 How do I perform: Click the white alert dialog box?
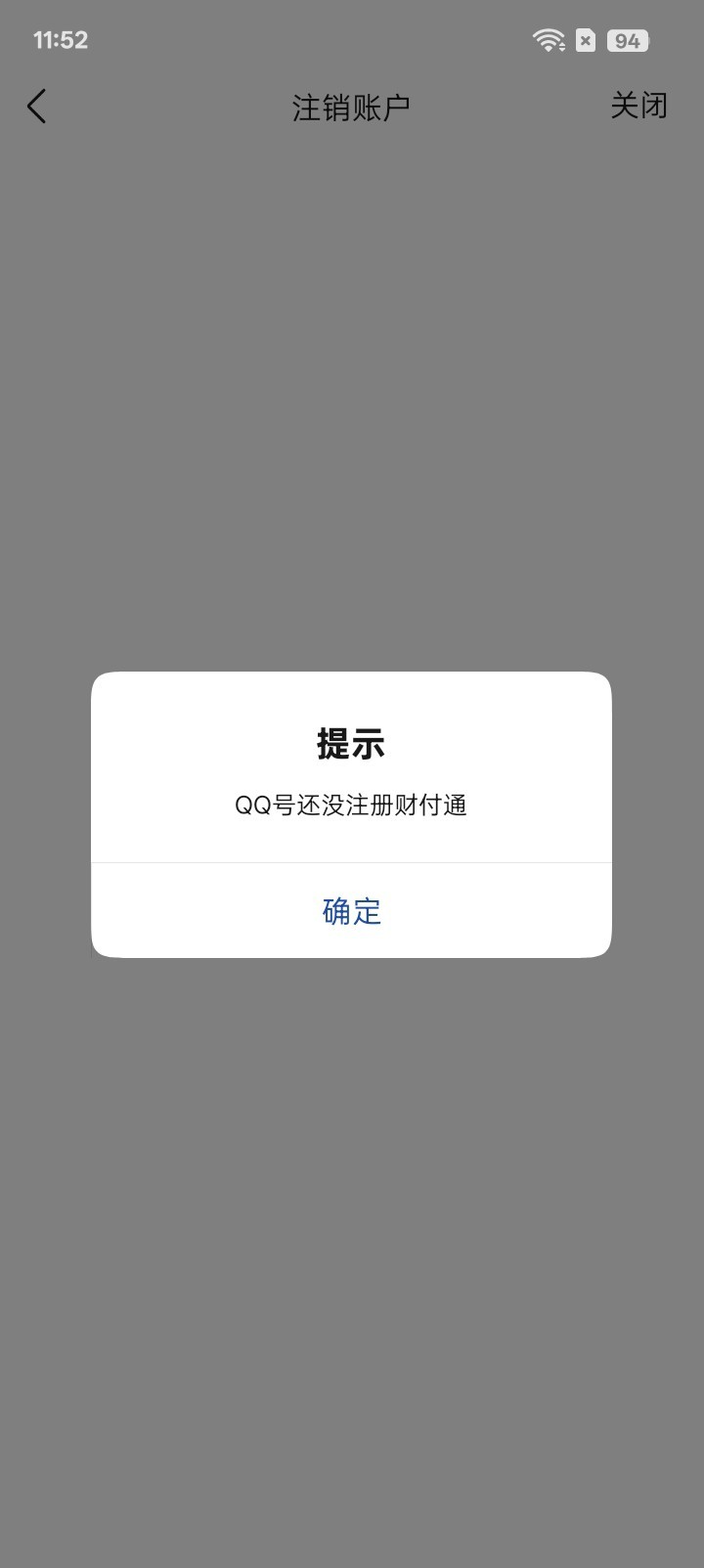tap(351, 815)
